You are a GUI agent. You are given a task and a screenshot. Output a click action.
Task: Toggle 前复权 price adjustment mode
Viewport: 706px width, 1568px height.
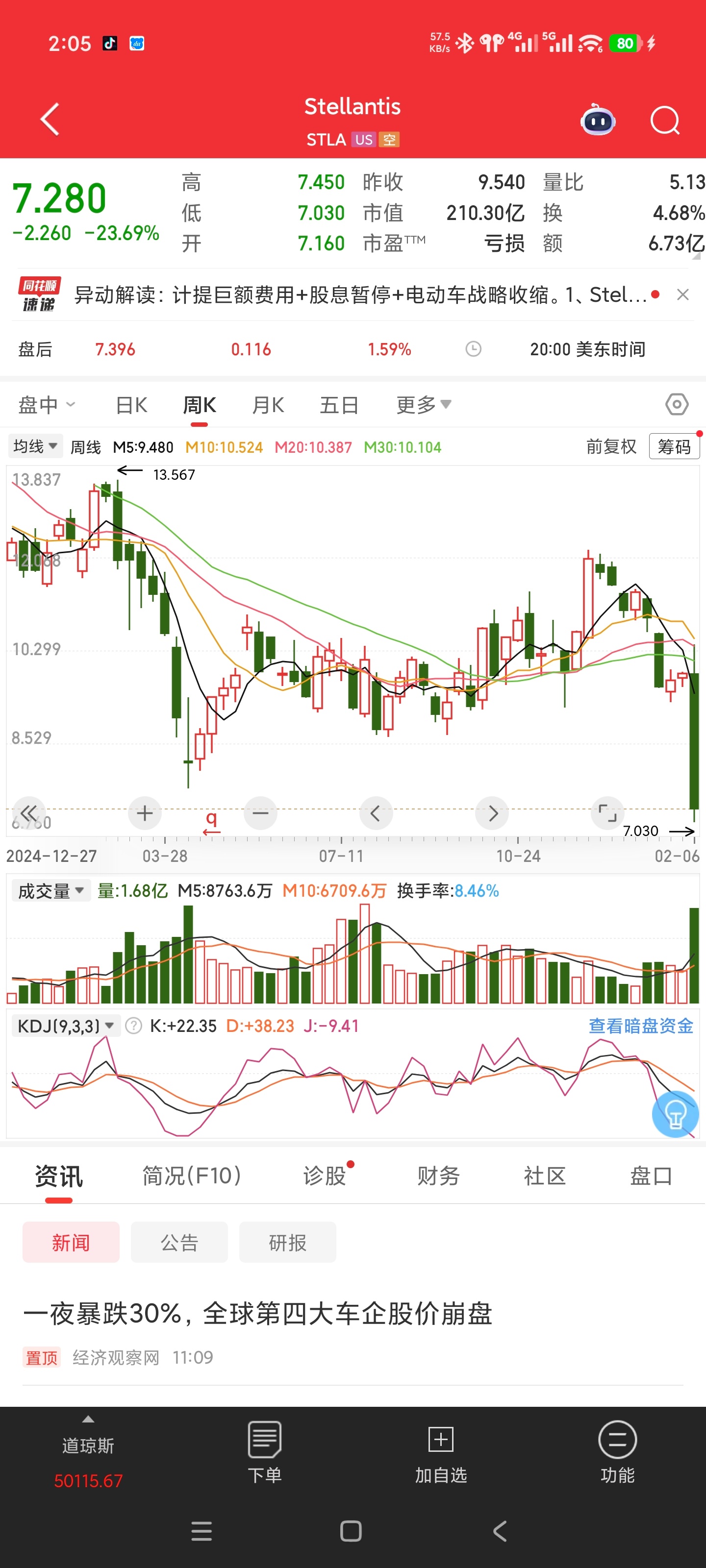(611, 446)
